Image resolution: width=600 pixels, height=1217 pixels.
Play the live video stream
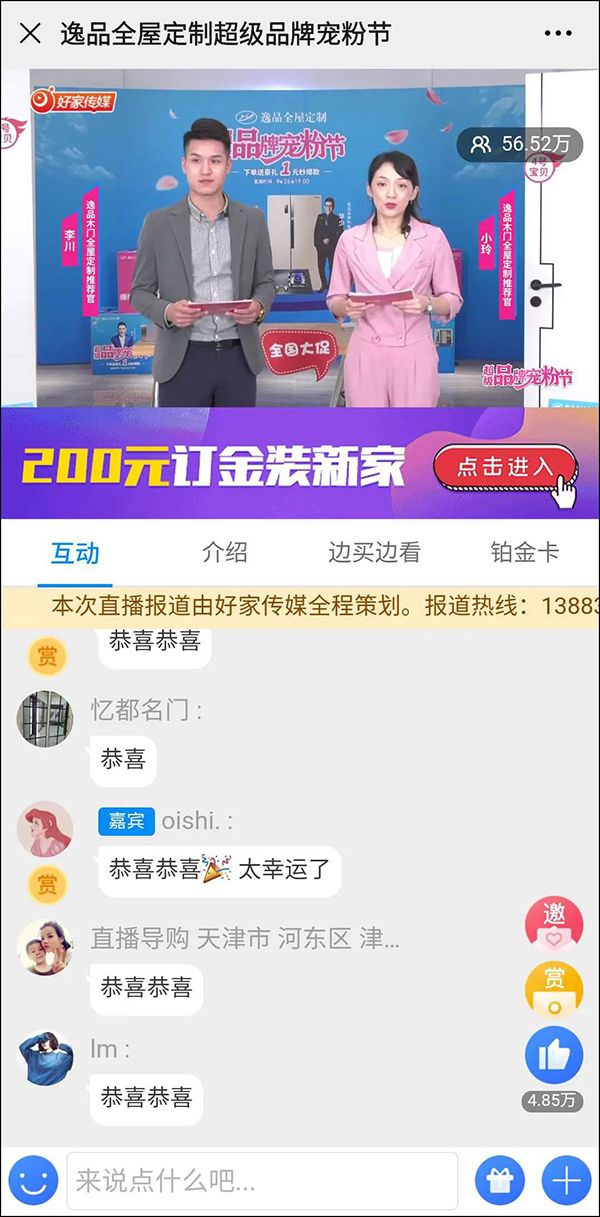tap(300, 238)
